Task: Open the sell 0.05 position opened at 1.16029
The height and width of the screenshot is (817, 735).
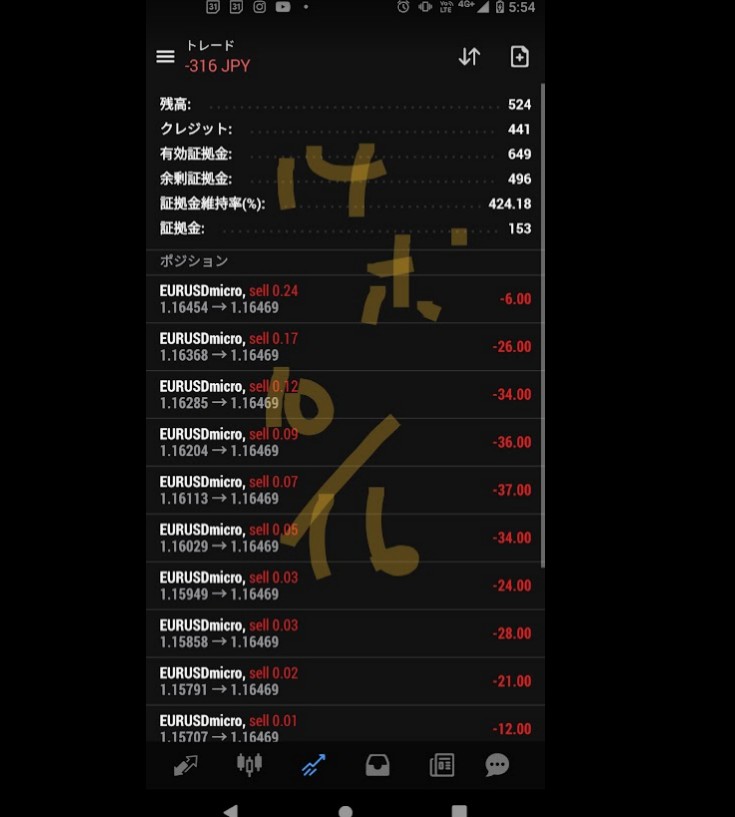Action: click(x=345, y=538)
